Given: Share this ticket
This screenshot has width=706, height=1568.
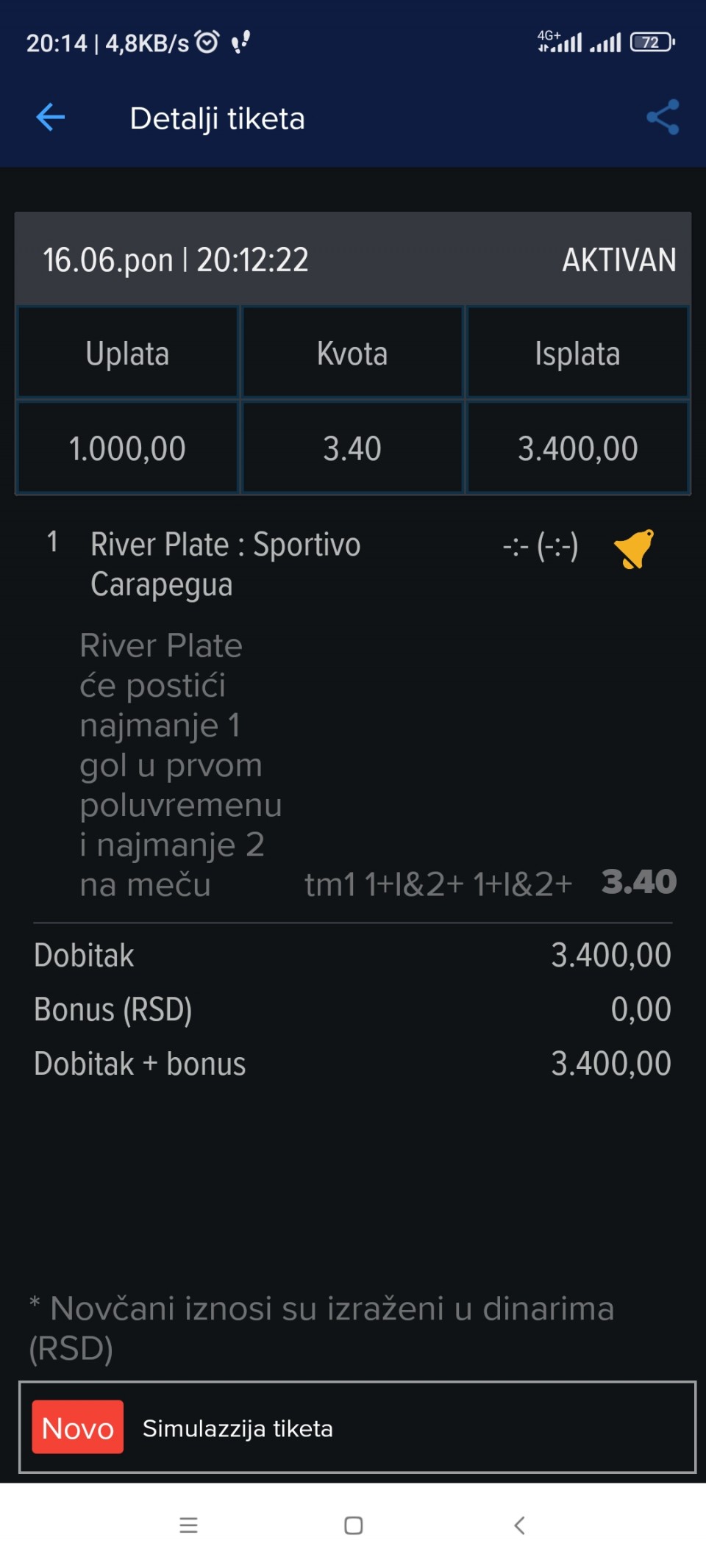Looking at the screenshot, I should [663, 118].
